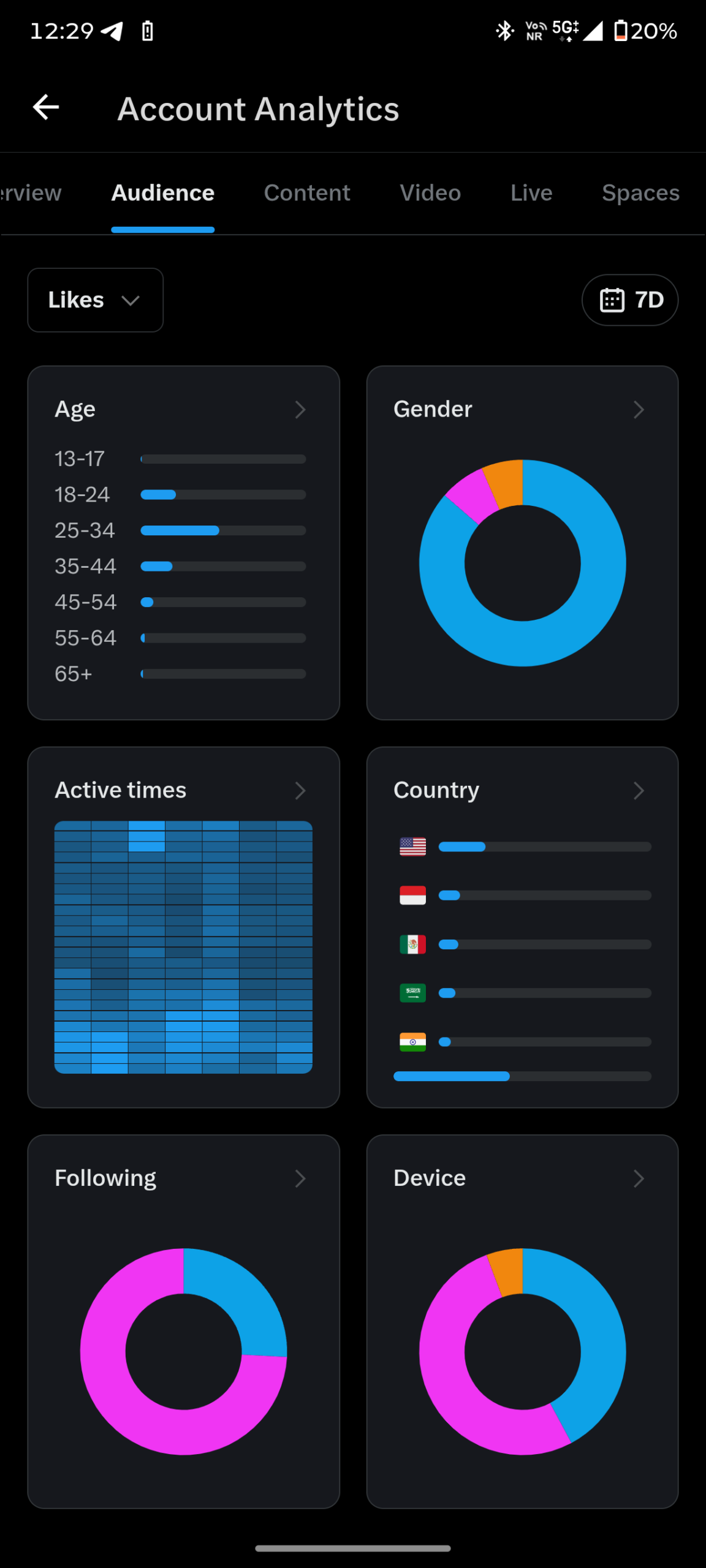View Active times details
Image resolution: width=706 pixels, height=1568 pixels.
click(x=183, y=791)
